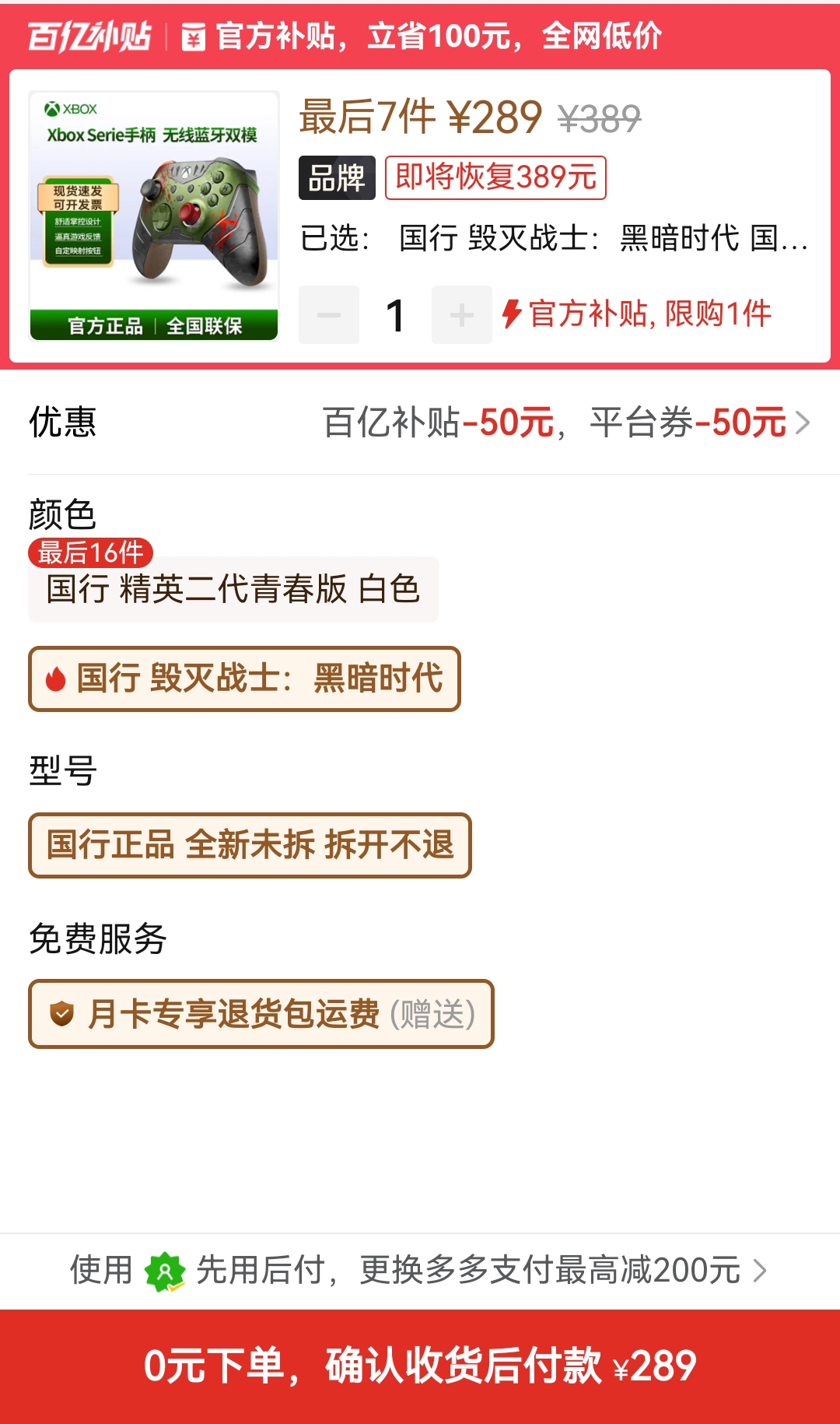Image resolution: width=840 pixels, height=1424 pixels.
Task: Select 月卡专享退货包运费 free service
Action: point(261,1014)
